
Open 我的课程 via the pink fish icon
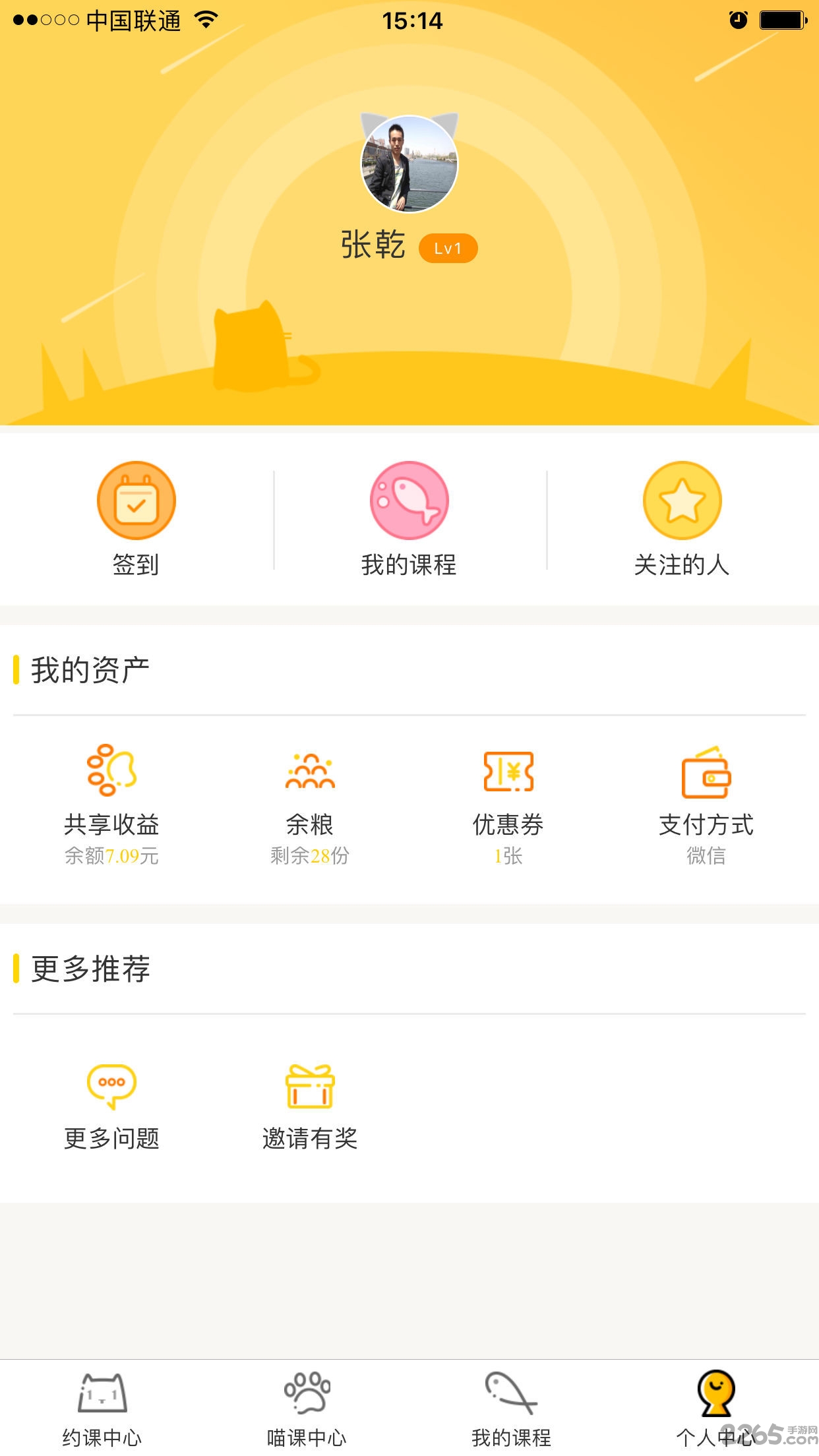(x=409, y=500)
